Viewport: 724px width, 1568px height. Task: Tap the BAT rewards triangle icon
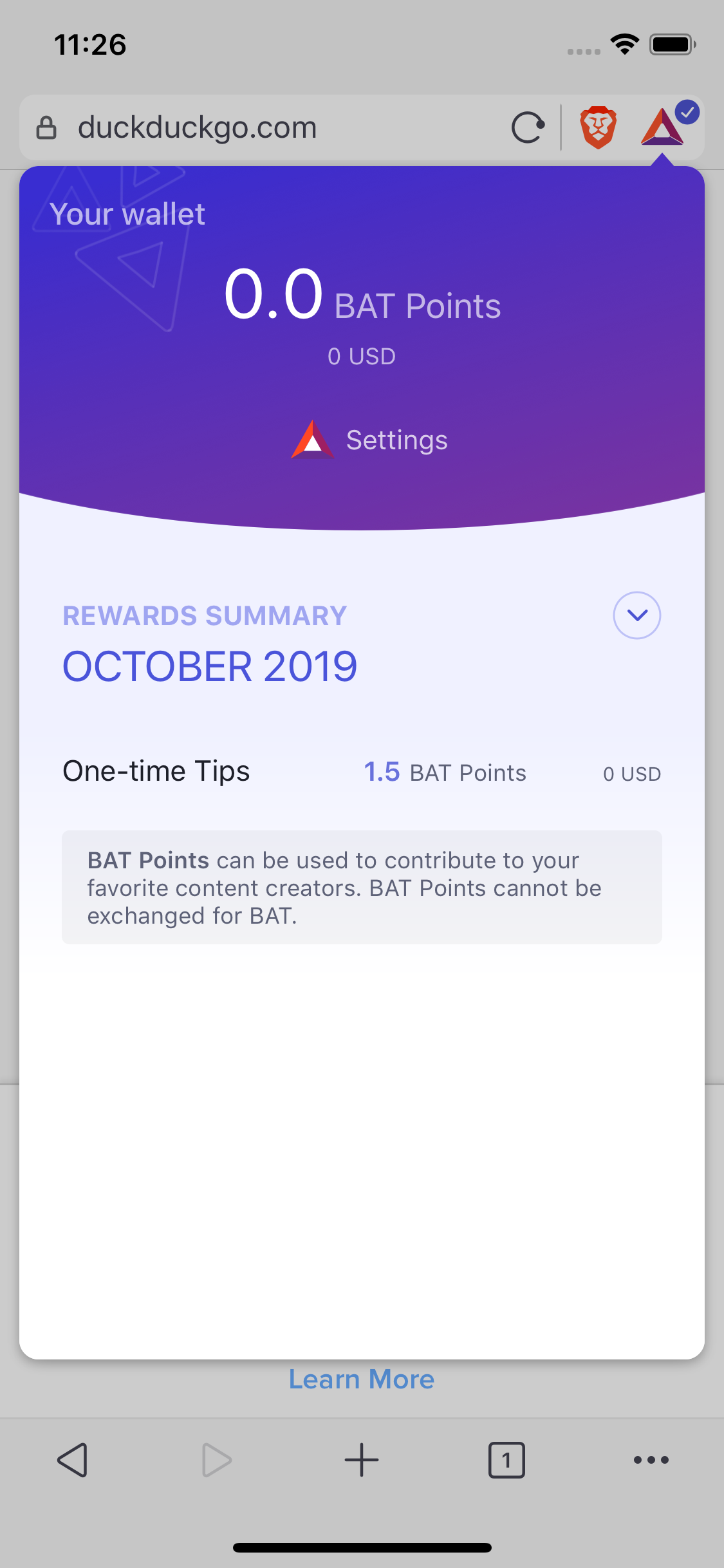pos(663,127)
